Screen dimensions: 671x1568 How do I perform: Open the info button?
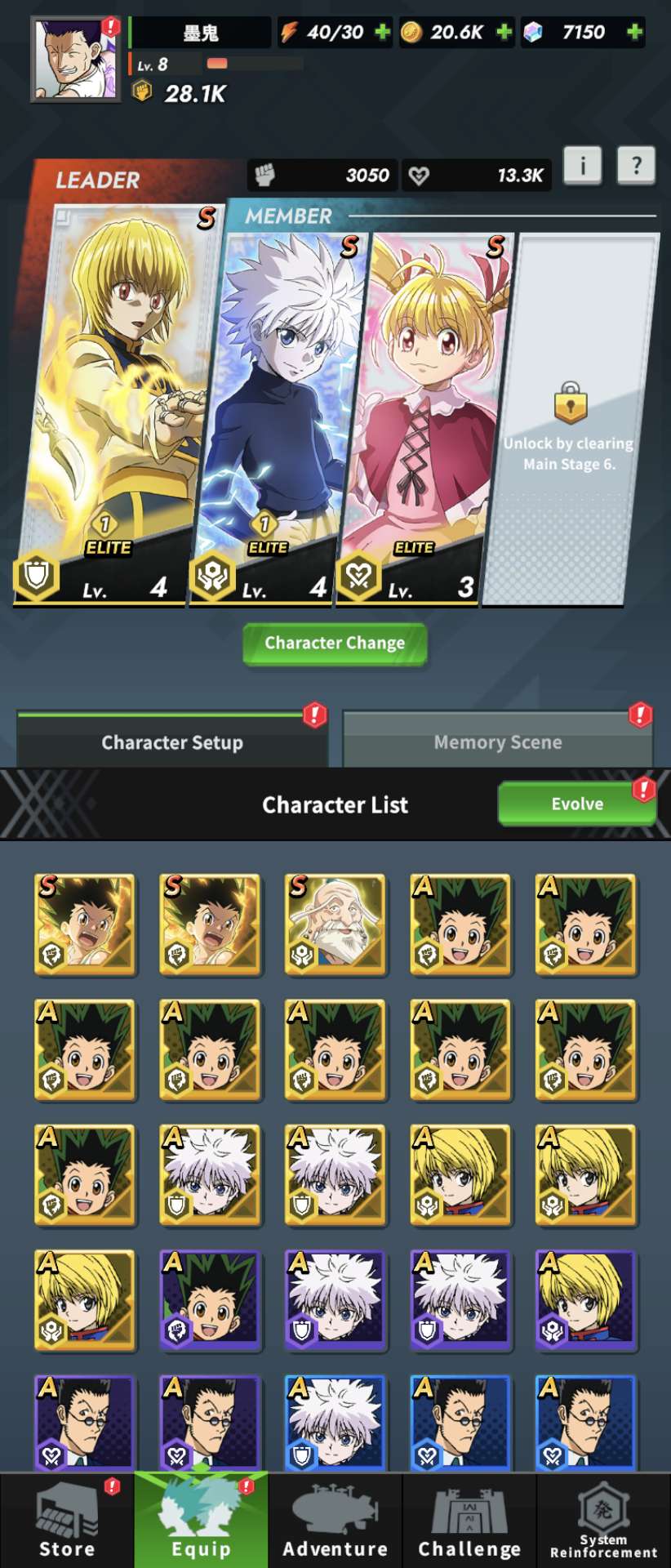pyautogui.click(x=582, y=166)
